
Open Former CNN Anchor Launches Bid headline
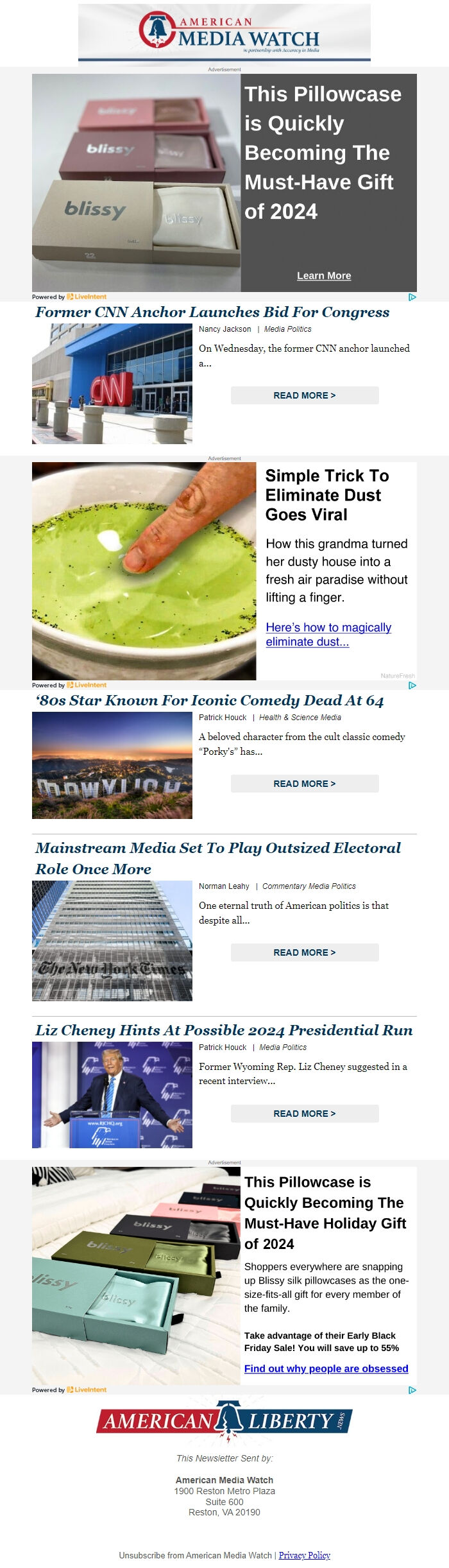click(x=212, y=312)
